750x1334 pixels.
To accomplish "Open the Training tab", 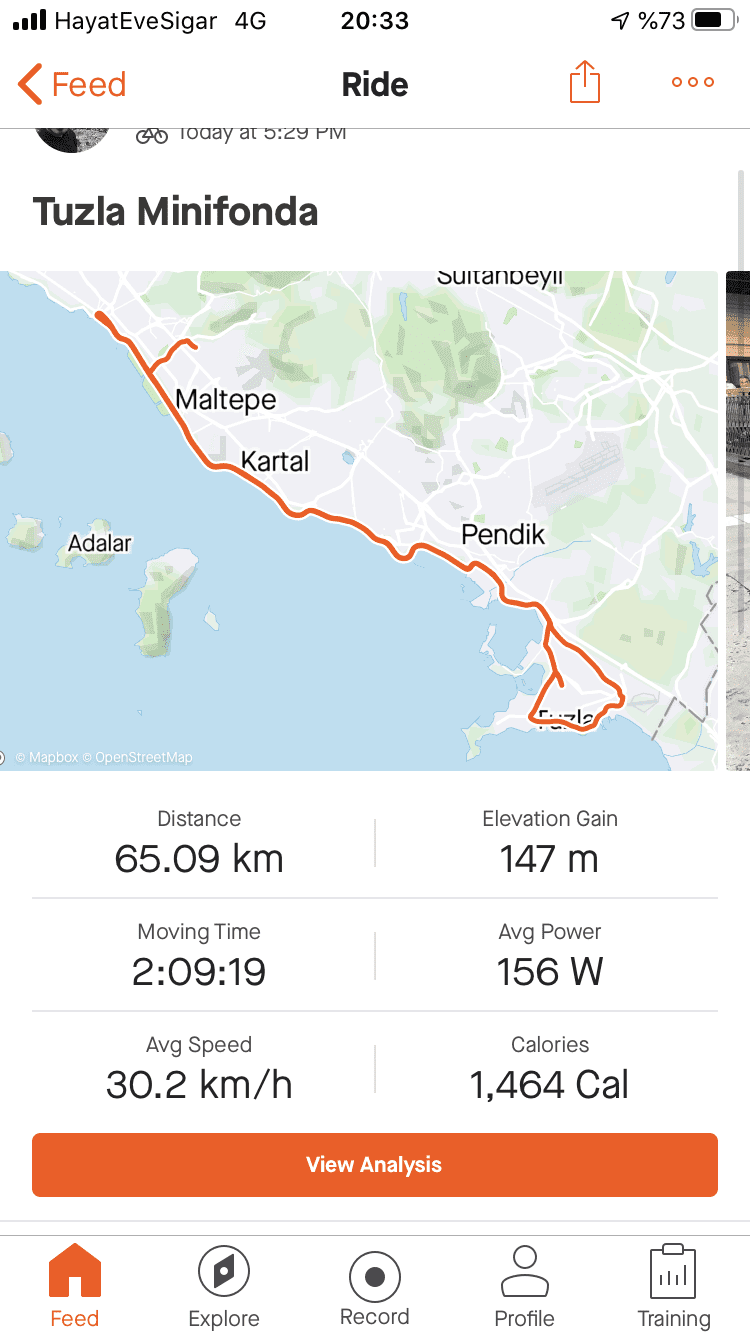I will pyautogui.click(x=673, y=1285).
